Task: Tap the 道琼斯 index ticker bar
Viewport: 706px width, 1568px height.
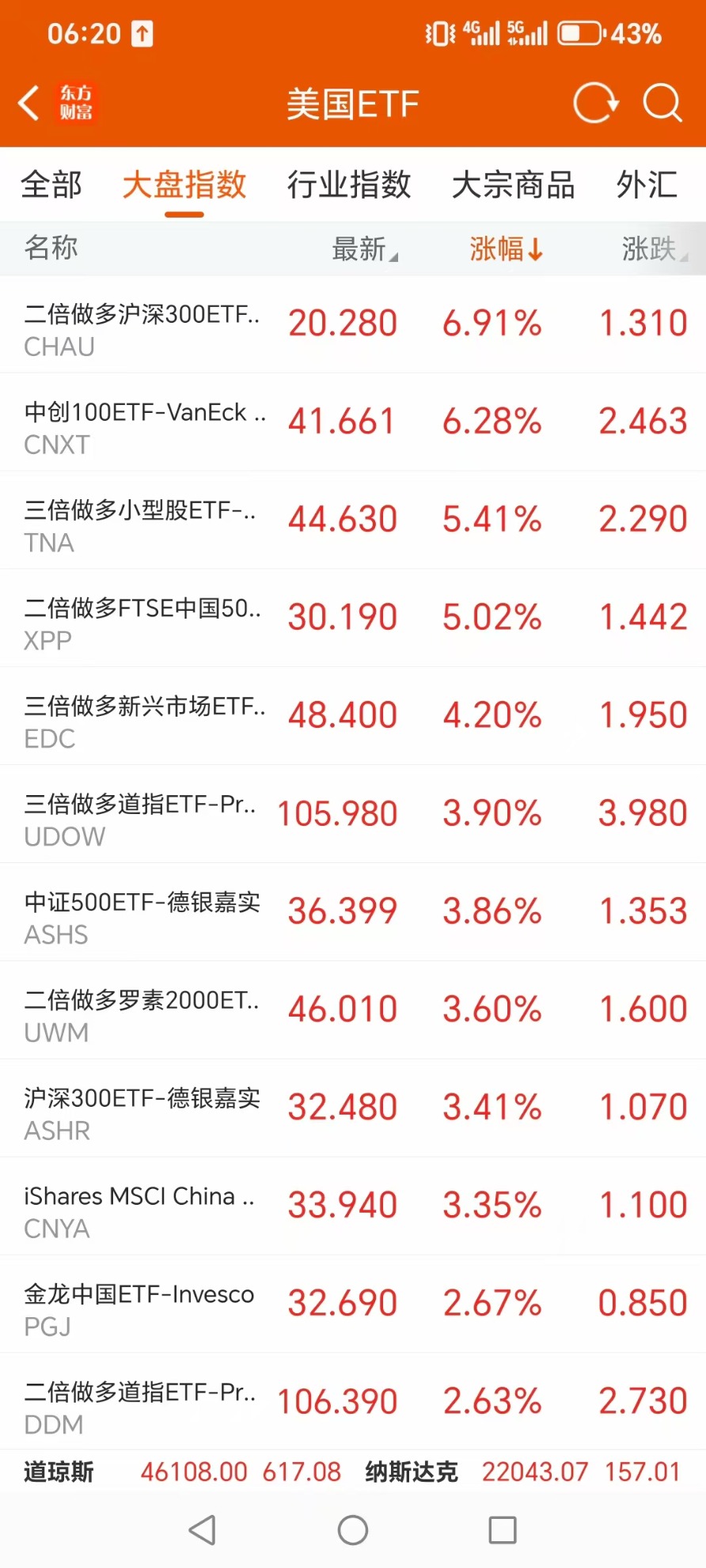Action: pyautogui.click(x=182, y=1472)
